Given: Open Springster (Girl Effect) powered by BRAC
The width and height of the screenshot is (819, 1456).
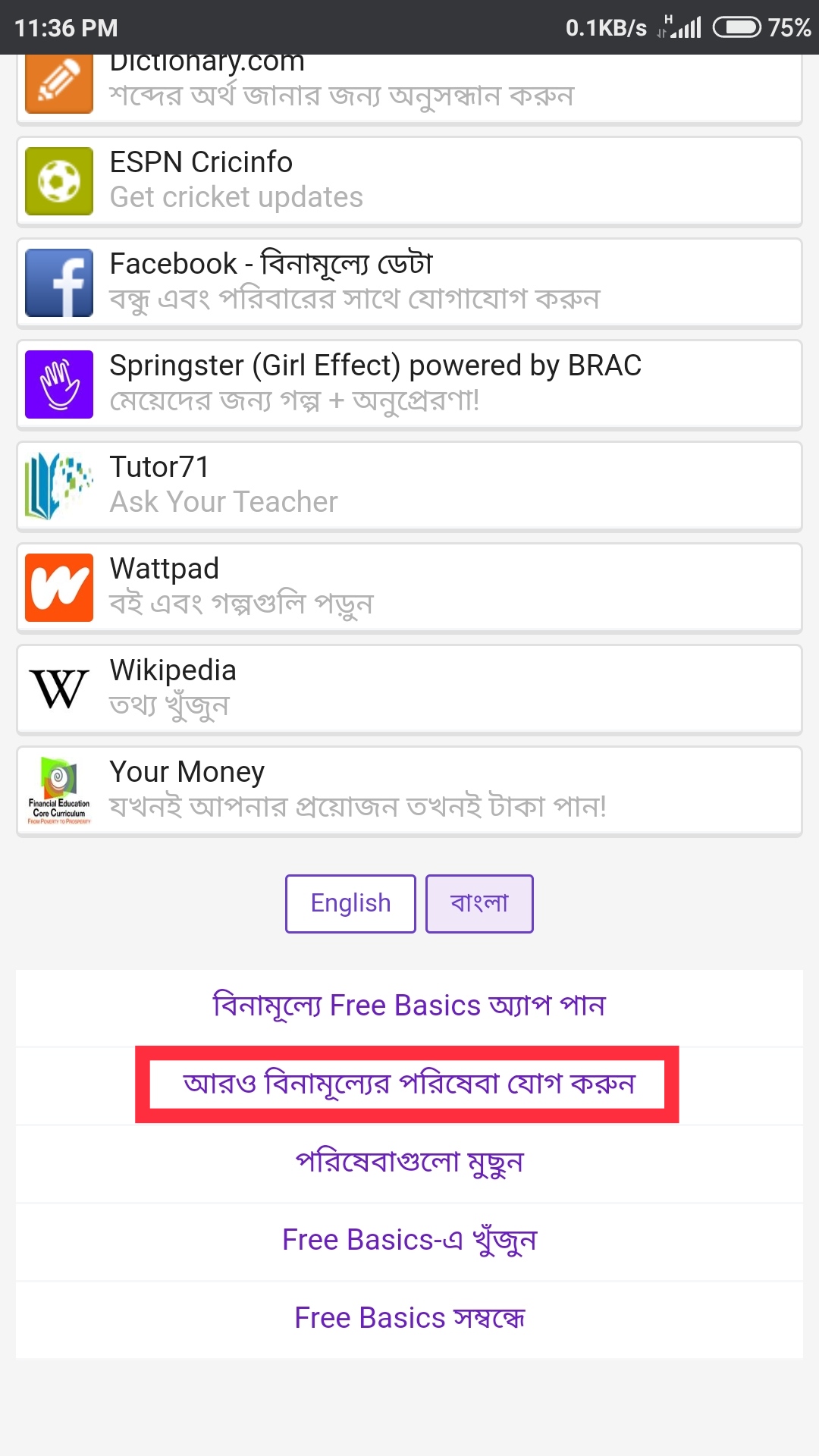Looking at the screenshot, I should (409, 384).
